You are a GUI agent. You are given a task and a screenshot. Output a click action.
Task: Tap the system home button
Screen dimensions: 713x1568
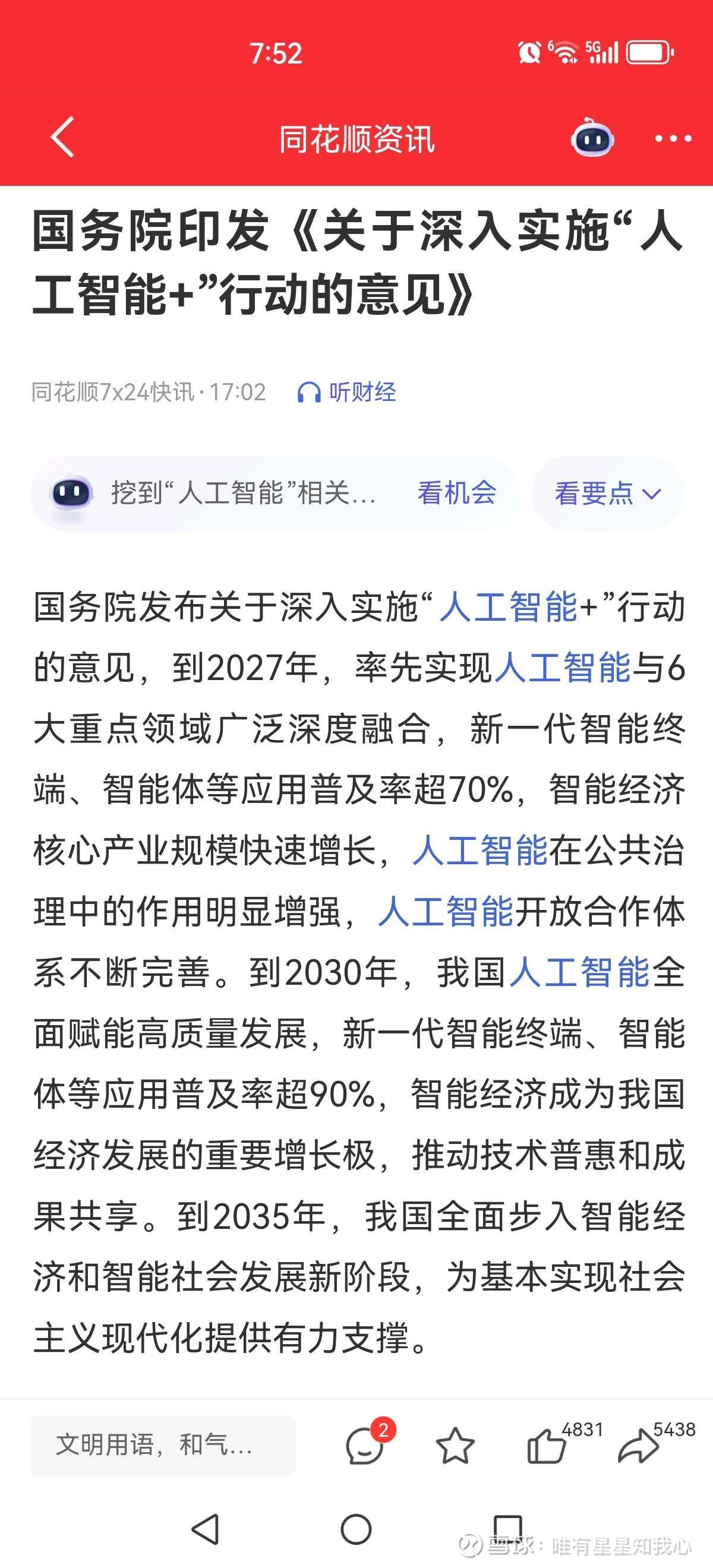[x=356, y=1529]
